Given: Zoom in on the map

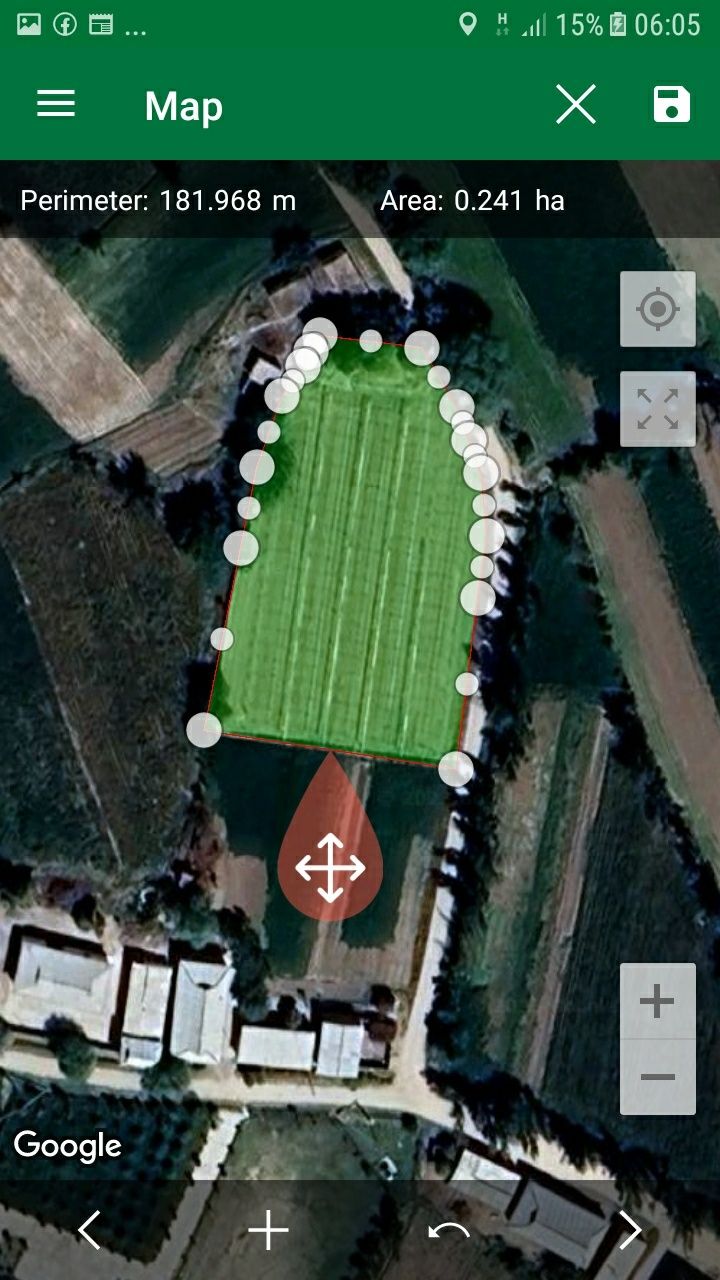Looking at the screenshot, I should click(x=657, y=1001).
